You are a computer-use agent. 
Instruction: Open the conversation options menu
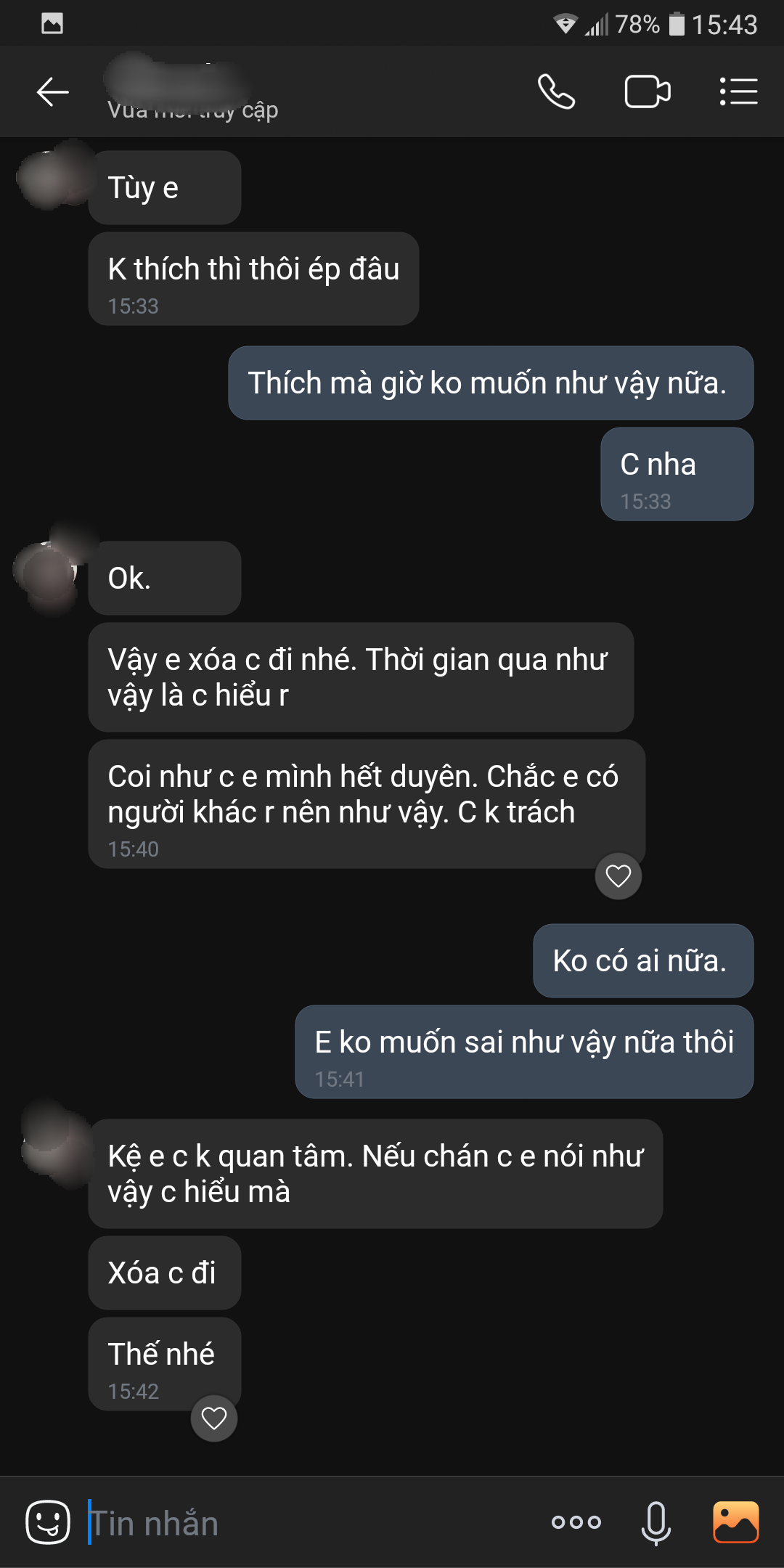738,92
